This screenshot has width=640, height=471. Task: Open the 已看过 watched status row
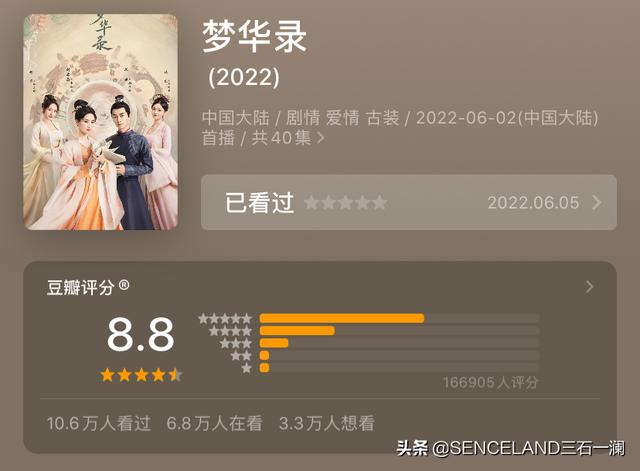click(408, 202)
